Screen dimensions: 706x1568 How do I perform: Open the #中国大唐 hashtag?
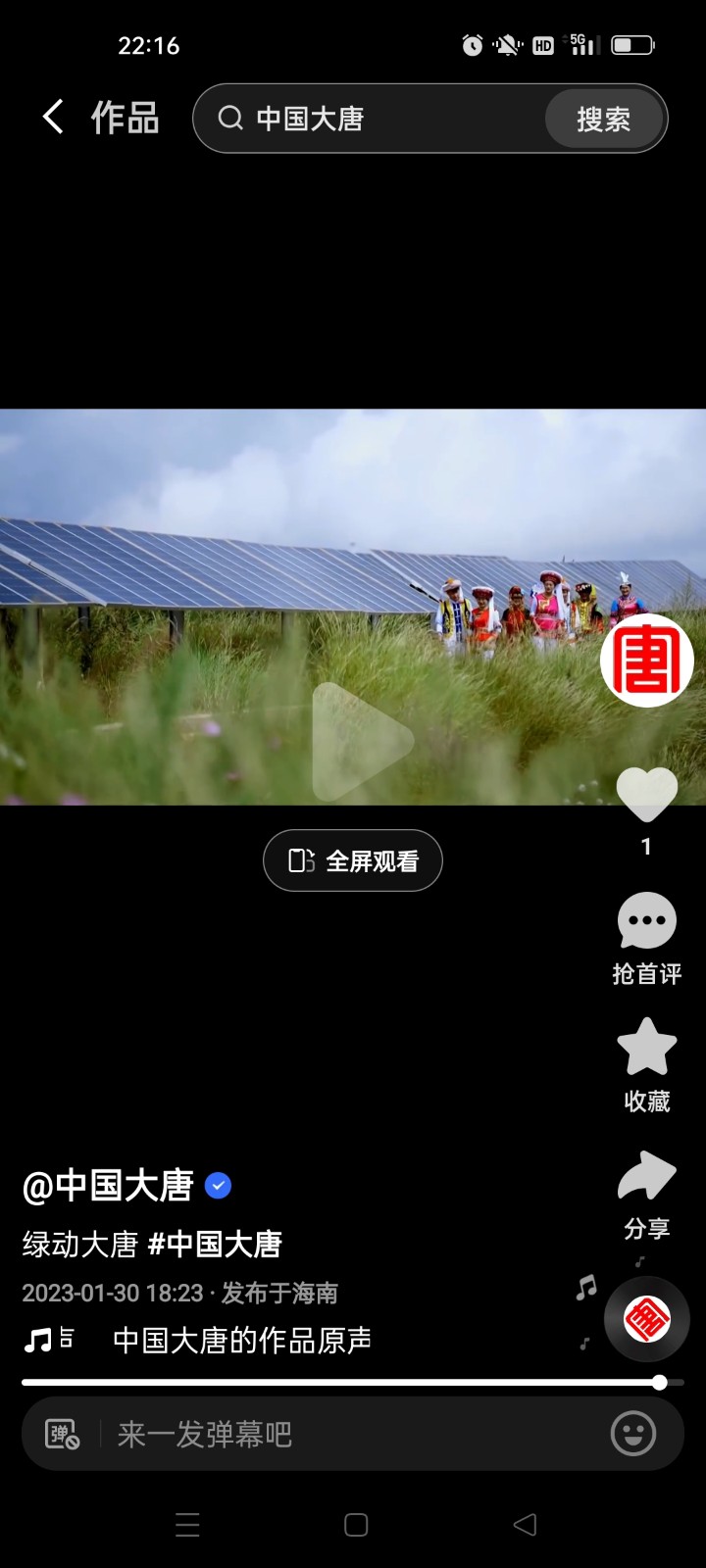tap(215, 1244)
